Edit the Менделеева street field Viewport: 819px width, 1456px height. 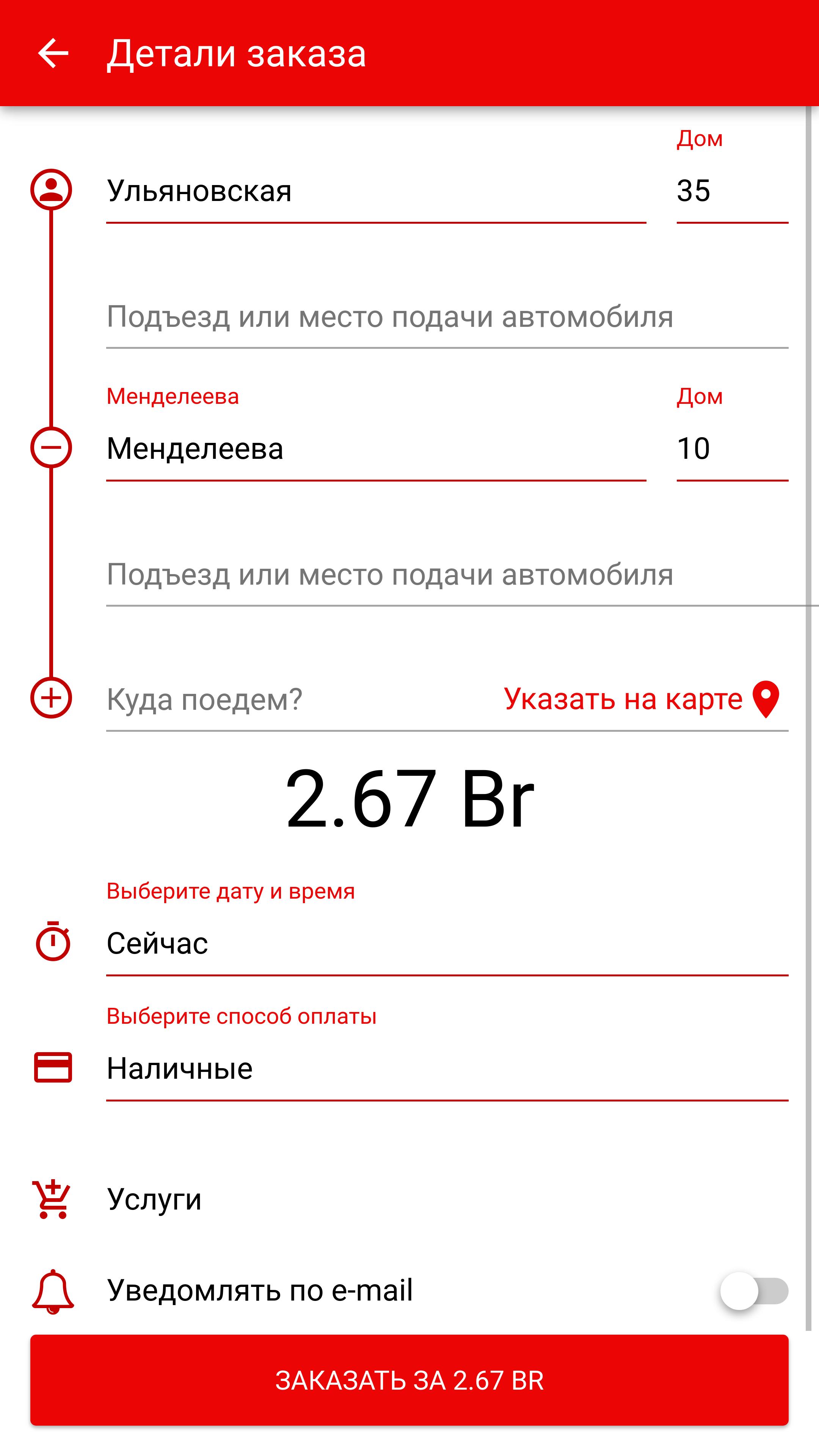click(x=375, y=449)
